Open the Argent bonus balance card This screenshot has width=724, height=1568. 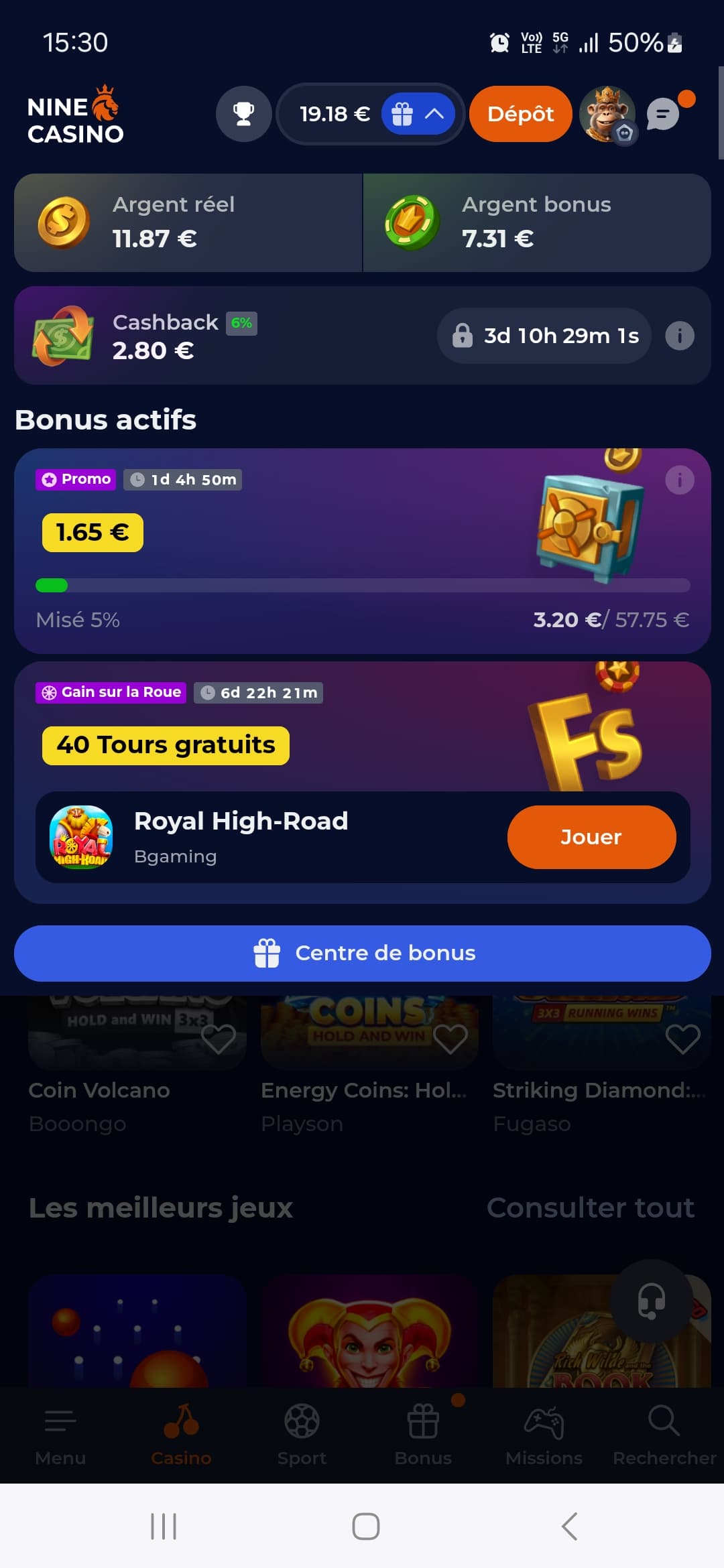(x=536, y=222)
